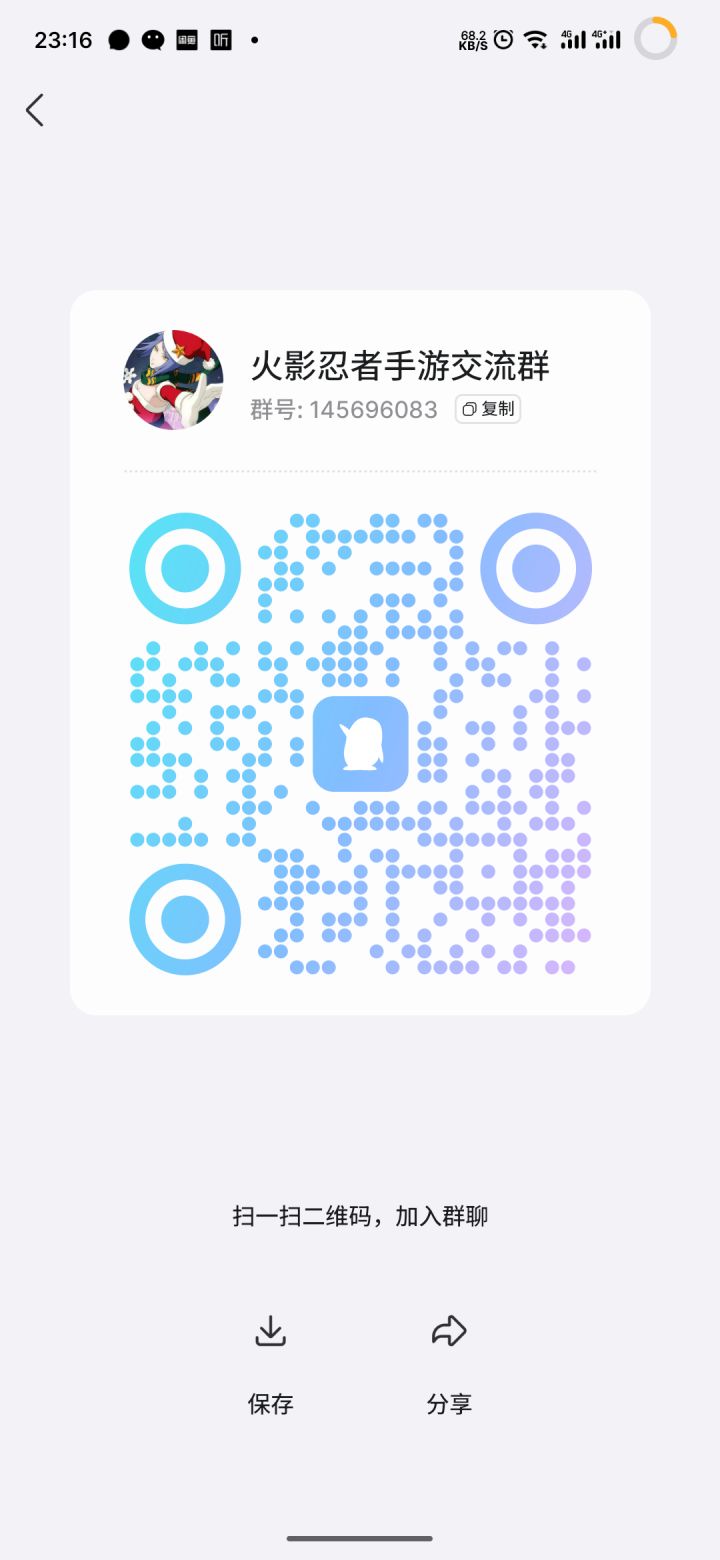Click the circular battery indicator at top right

(x=655, y=38)
